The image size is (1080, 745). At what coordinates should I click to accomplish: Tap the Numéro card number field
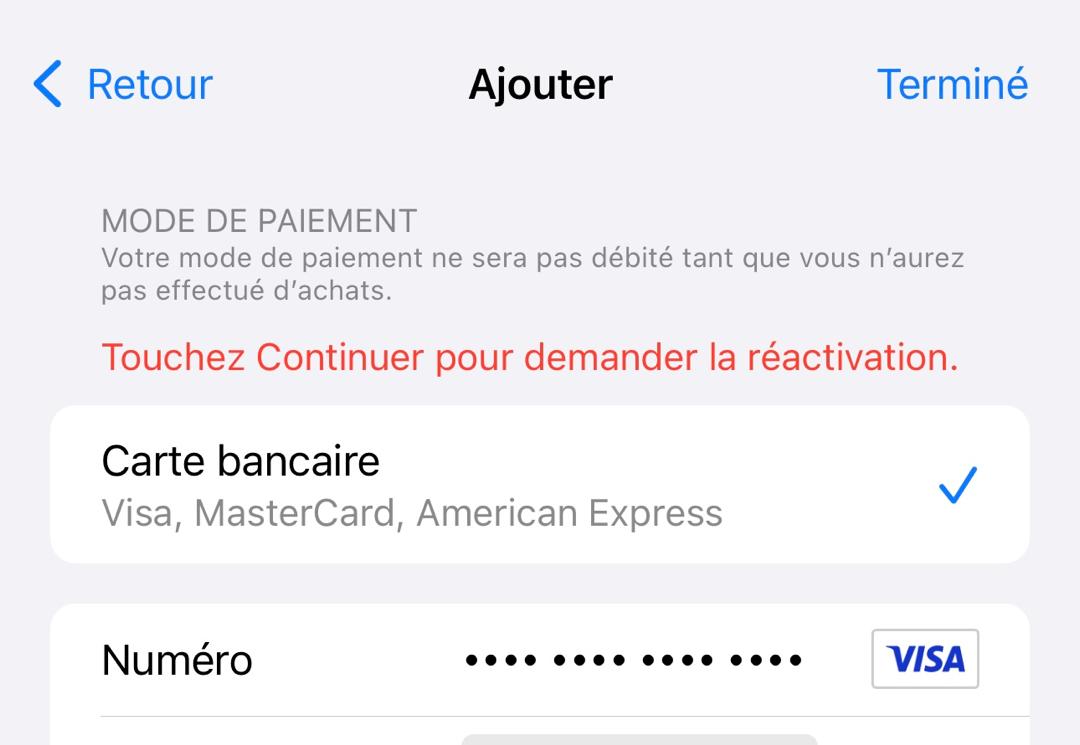point(540,660)
